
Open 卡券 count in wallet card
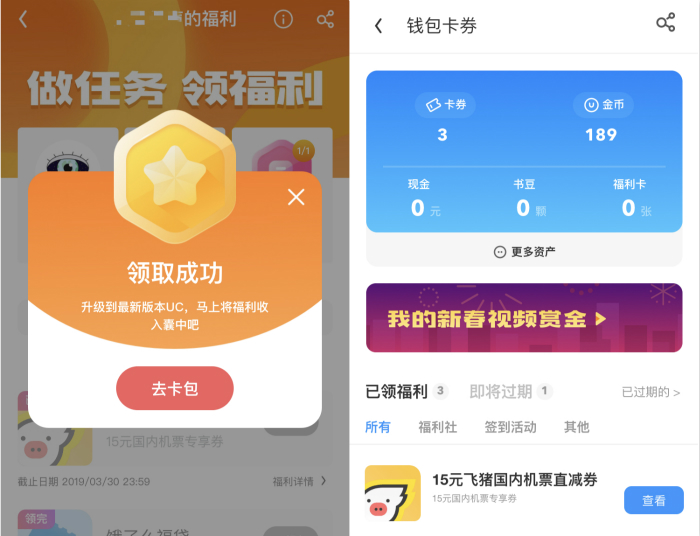pos(443,119)
